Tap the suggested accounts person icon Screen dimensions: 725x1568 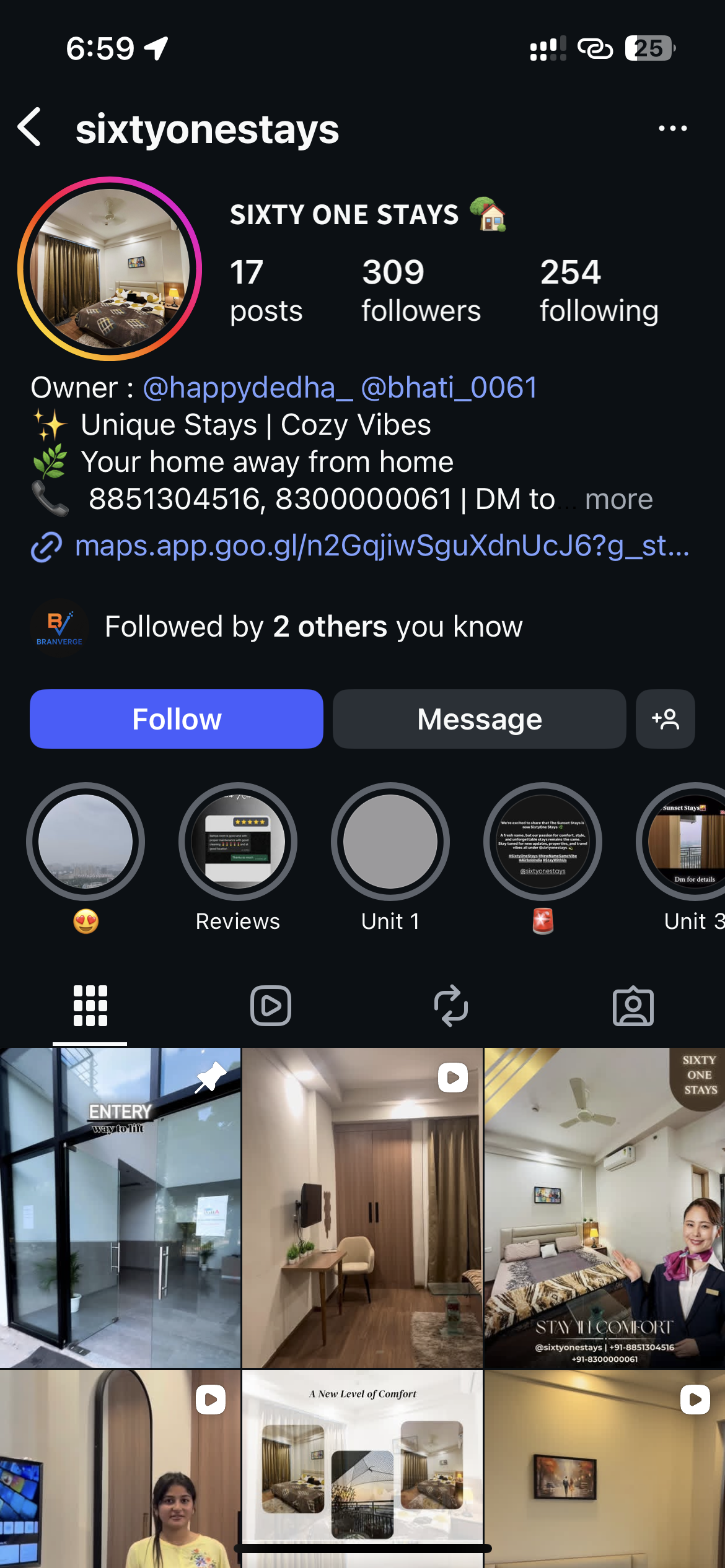pyautogui.click(x=665, y=719)
